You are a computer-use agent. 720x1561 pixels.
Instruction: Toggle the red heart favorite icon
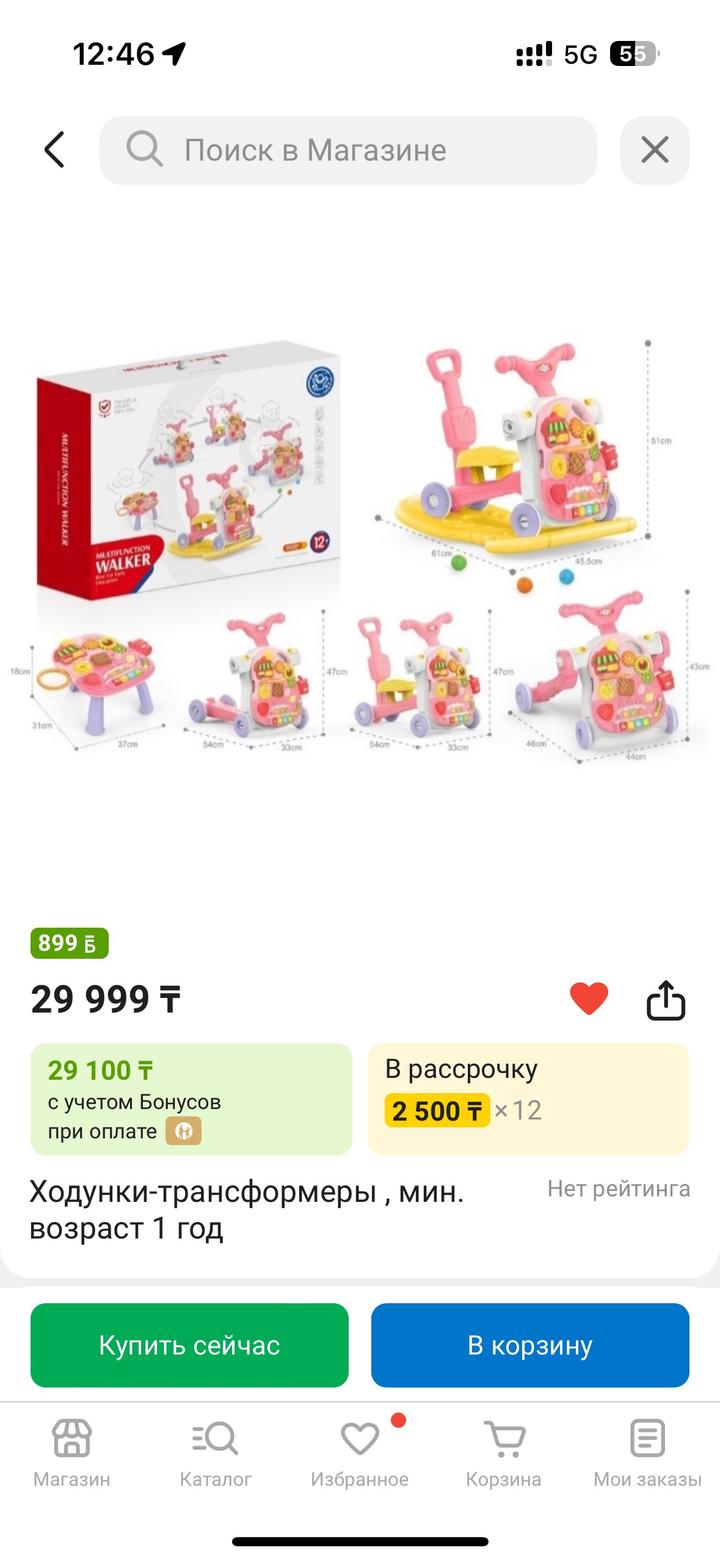[x=589, y=998]
